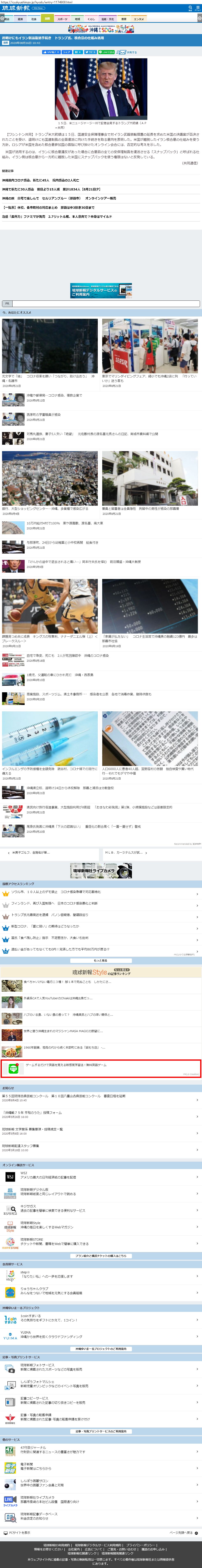Open 10万円給付4村で100% article
Screen dimensions: 202x1568
point(64,524)
